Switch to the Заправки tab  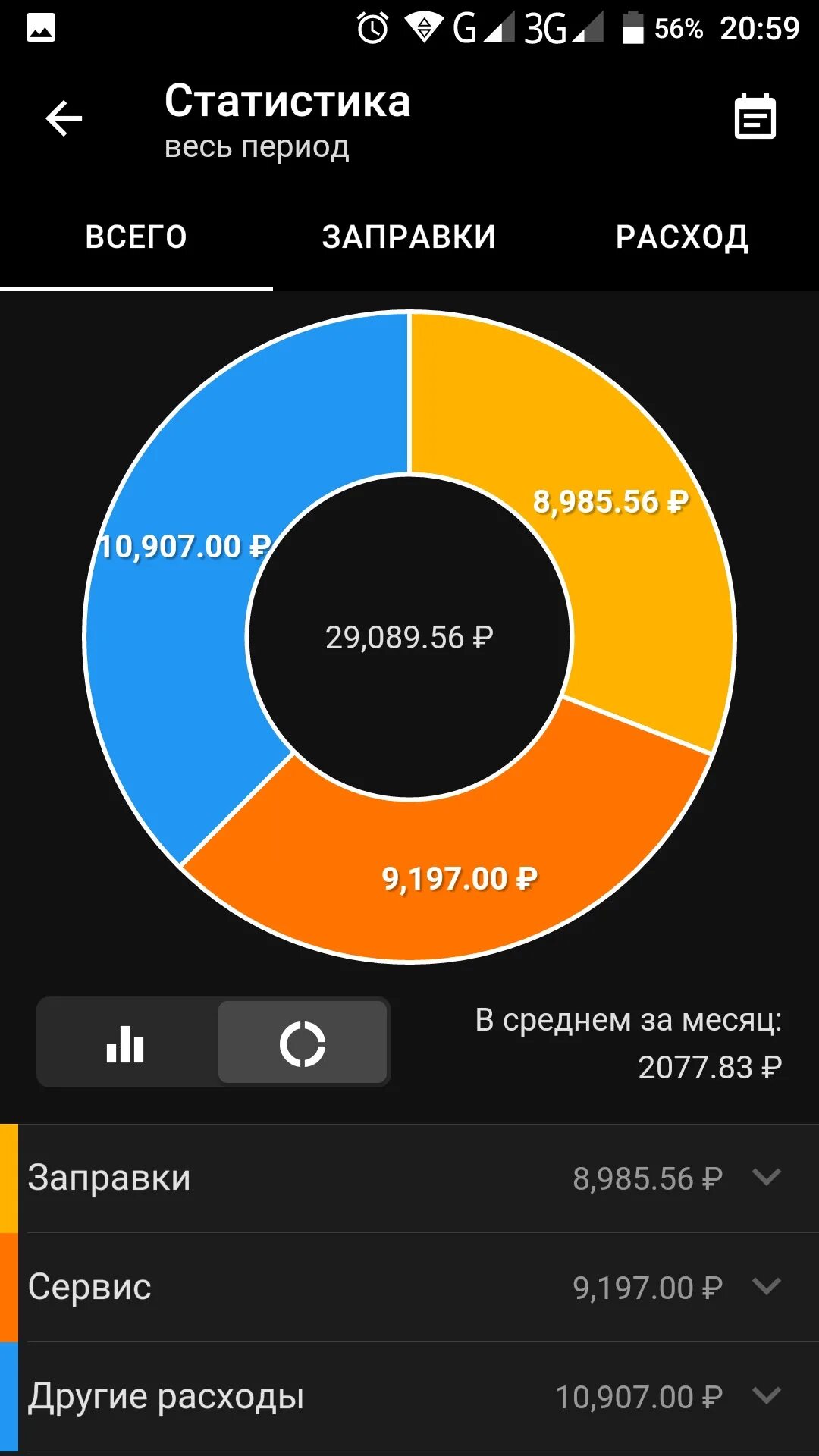[x=409, y=237]
